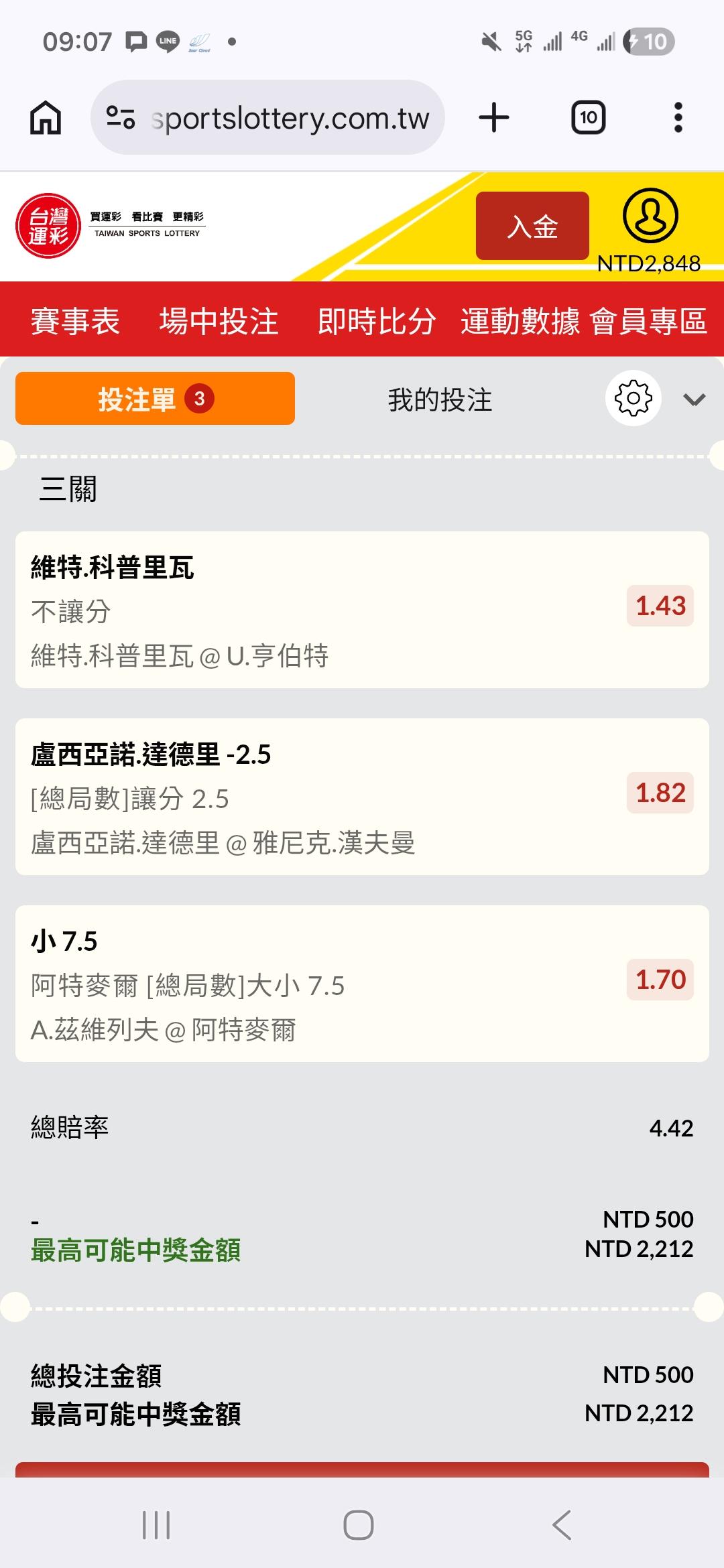Tap the 1.82 odds for 盧西亞諾.達德里
The image size is (724, 1568).
(660, 793)
